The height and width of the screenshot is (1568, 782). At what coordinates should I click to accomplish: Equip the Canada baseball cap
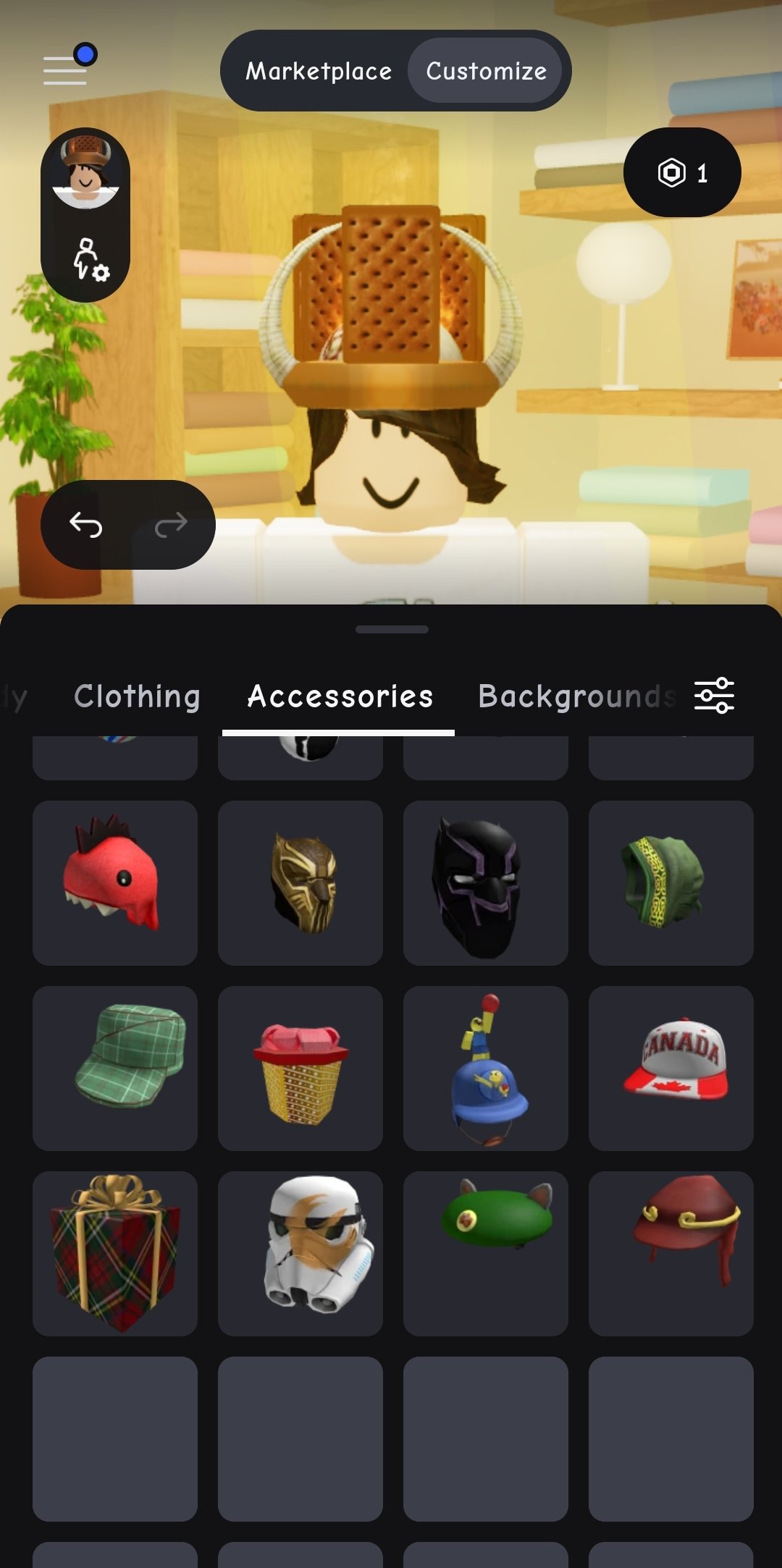[x=671, y=1068]
